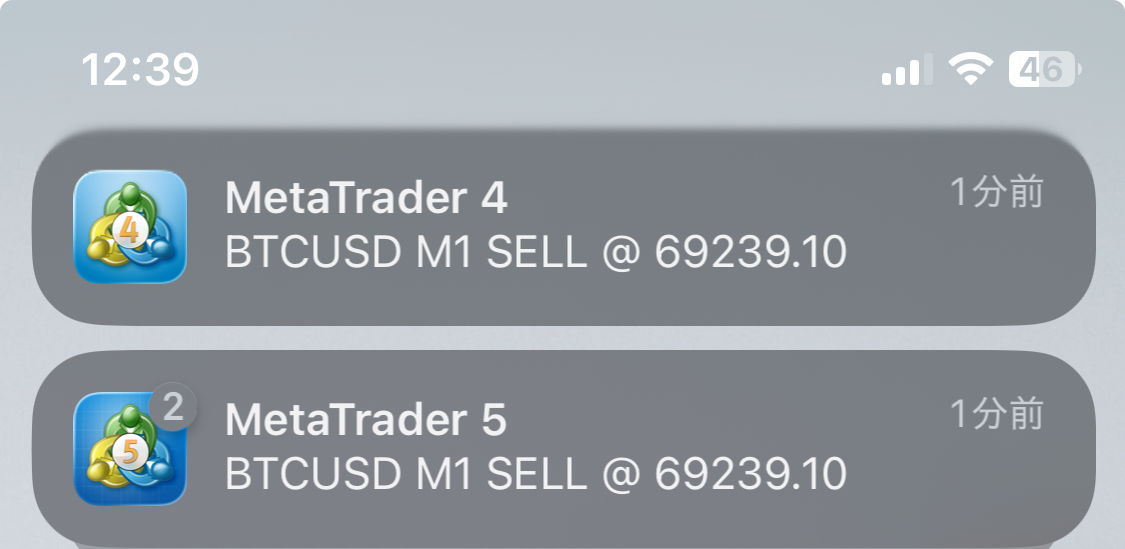Open the MetaTrader 4 BTCUSD sell notification
This screenshot has width=1125, height=549.
coord(562,228)
